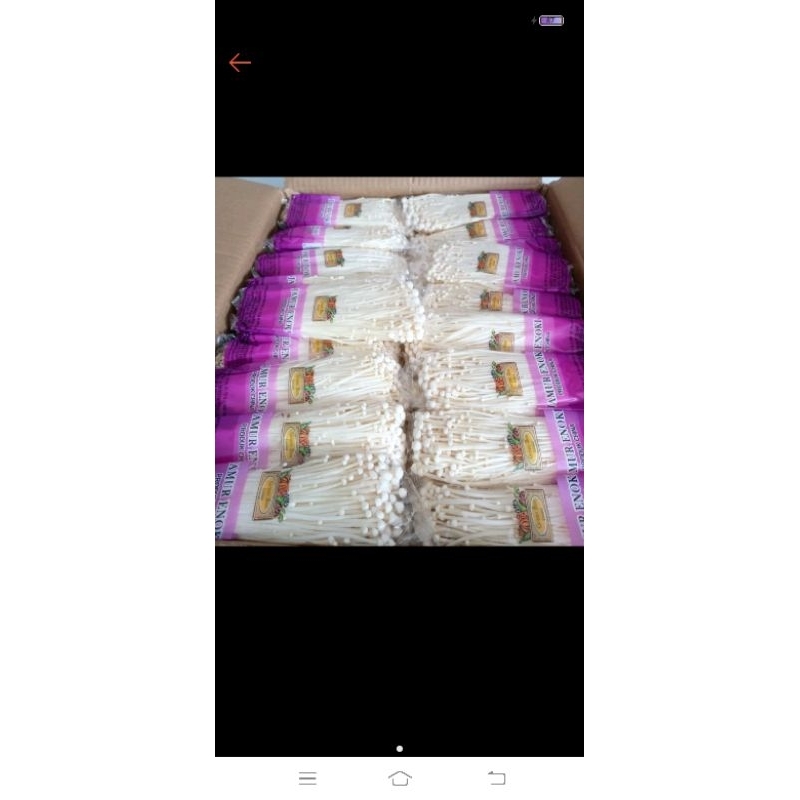This screenshot has height=800, width=800.
Task: Open the enoki mushroom photo
Action: (399, 361)
